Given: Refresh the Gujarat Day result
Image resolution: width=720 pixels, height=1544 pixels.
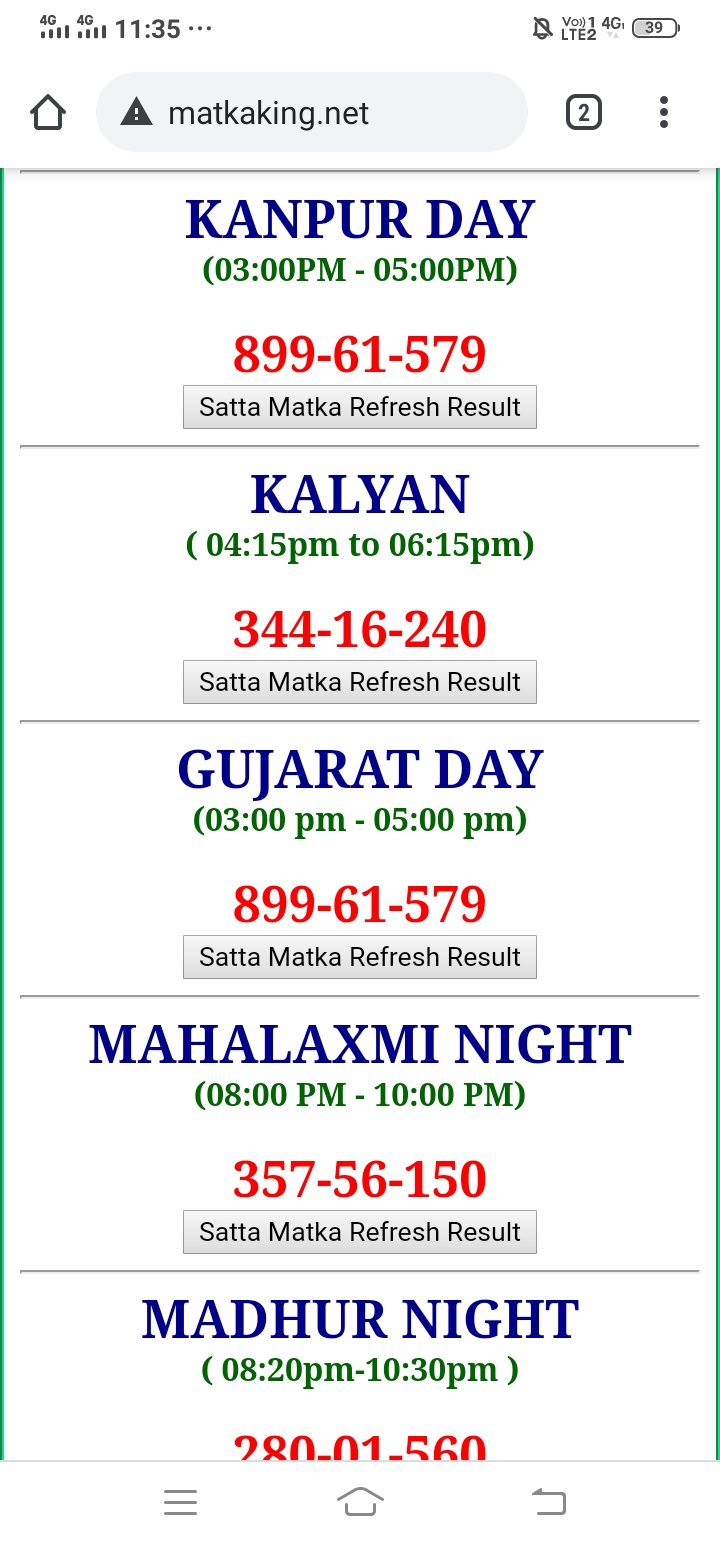Looking at the screenshot, I should click(x=360, y=957).
